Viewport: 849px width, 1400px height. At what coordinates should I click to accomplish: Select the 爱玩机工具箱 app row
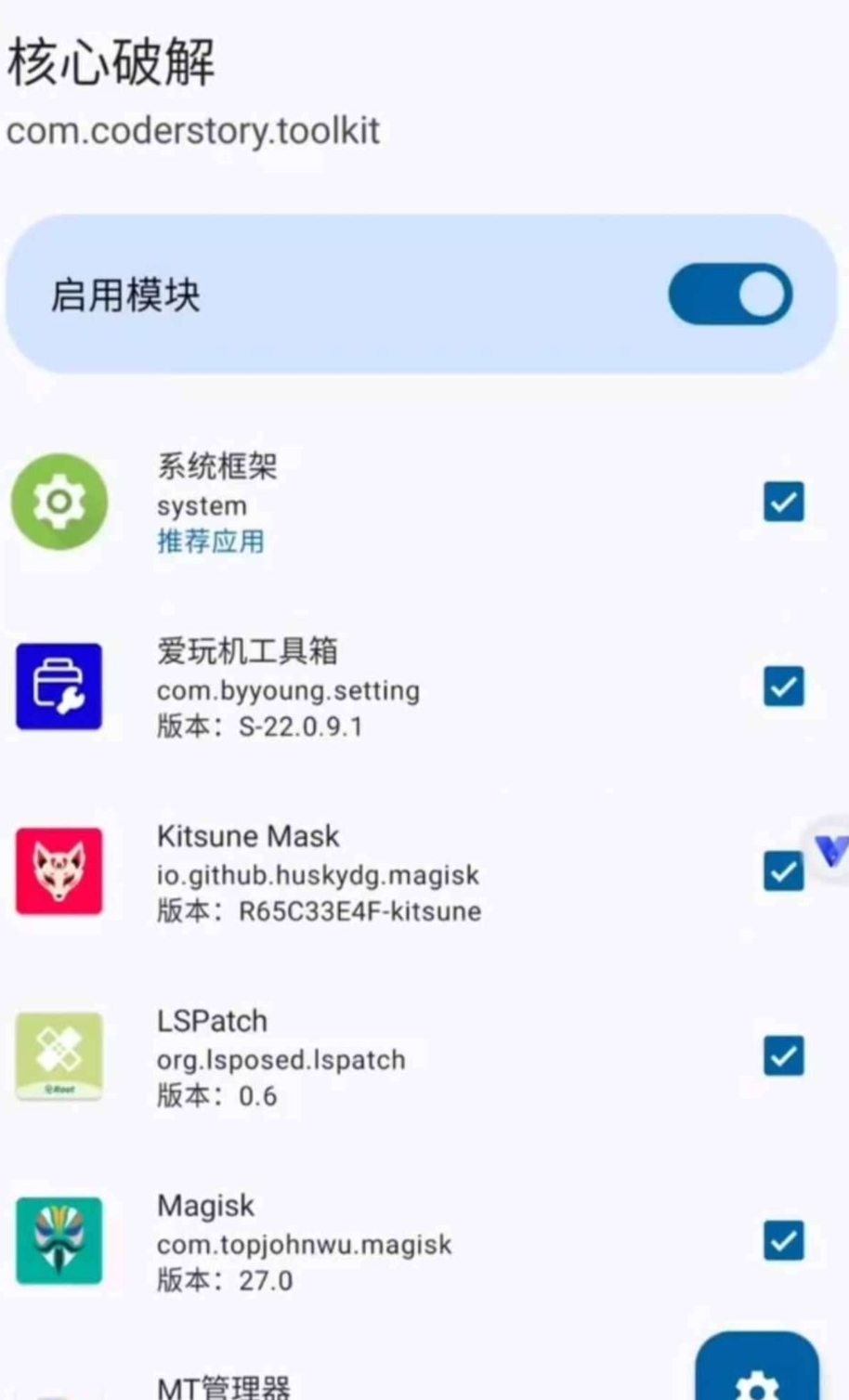pos(372,687)
